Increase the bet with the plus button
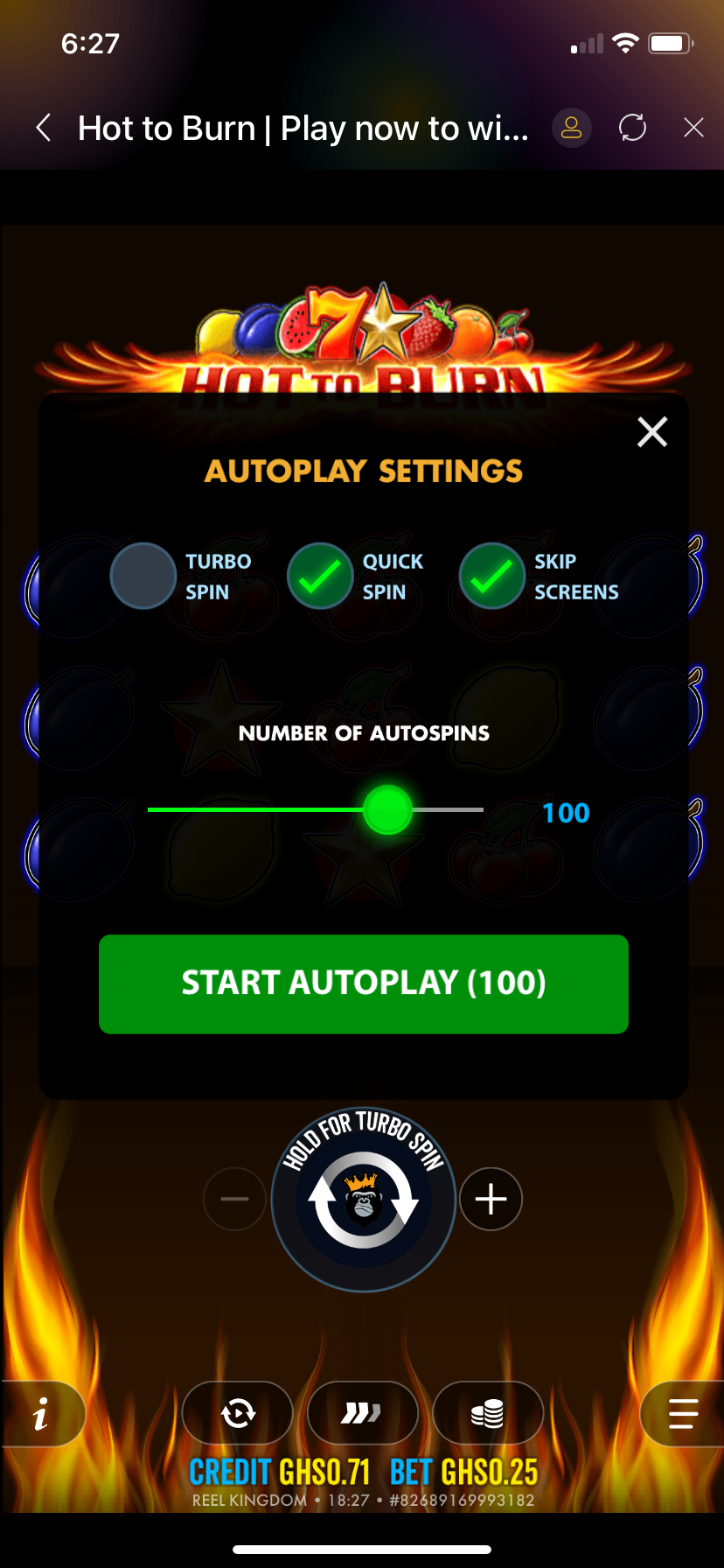Viewport: 724px width, 1568px height. tap(491, 1199)
